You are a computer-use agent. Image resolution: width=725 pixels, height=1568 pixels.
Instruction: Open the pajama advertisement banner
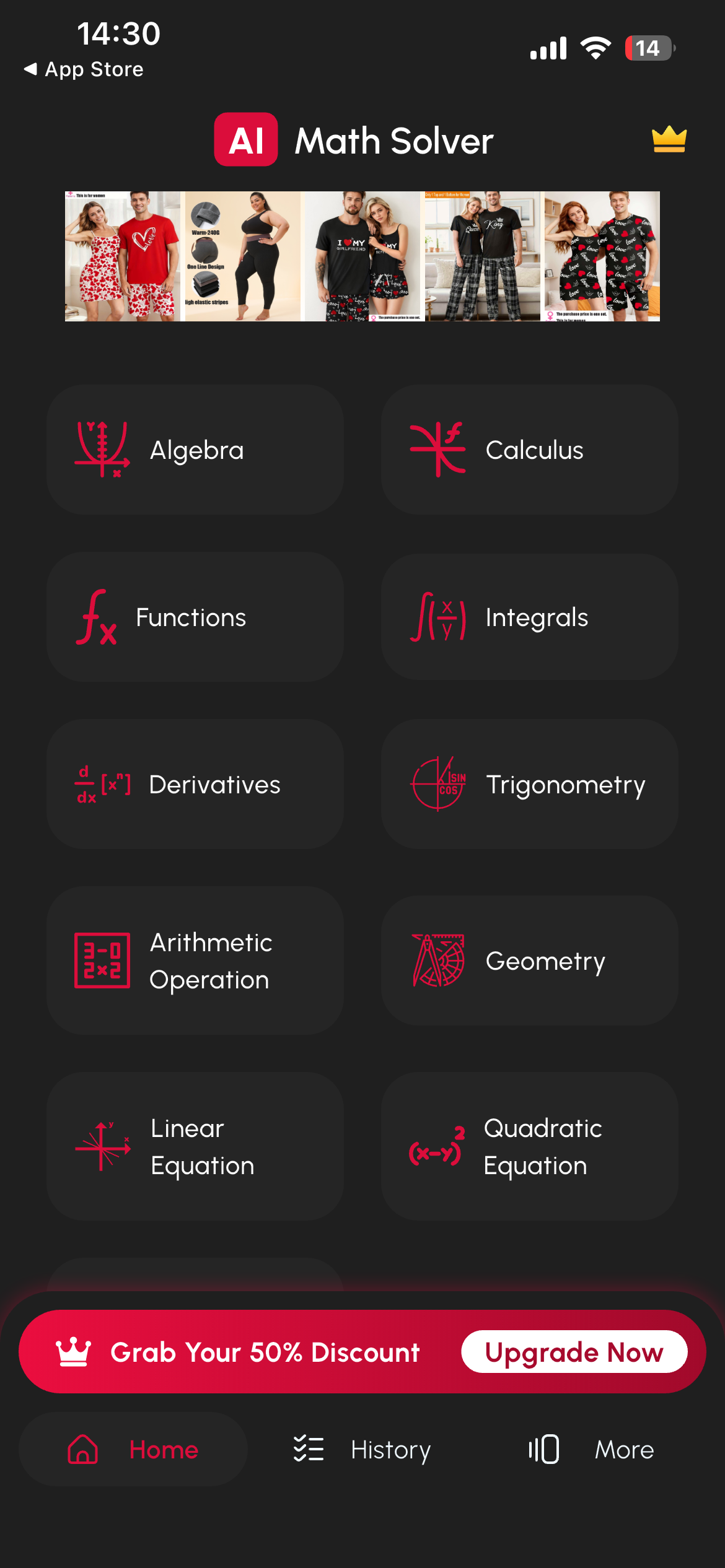(x=362, y=256)
